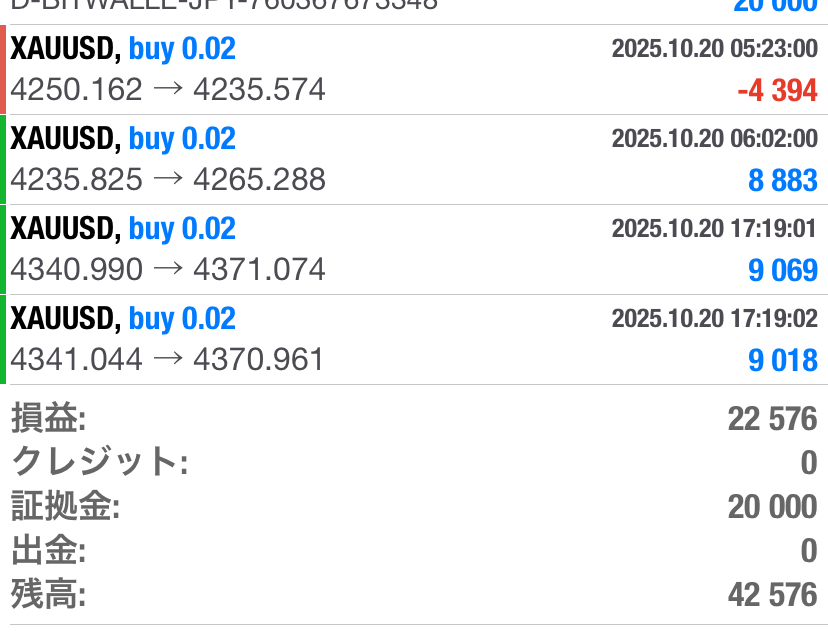Expand the XAUUSD buy from 06:02:00
828x633 pixels.
[414, 160]
